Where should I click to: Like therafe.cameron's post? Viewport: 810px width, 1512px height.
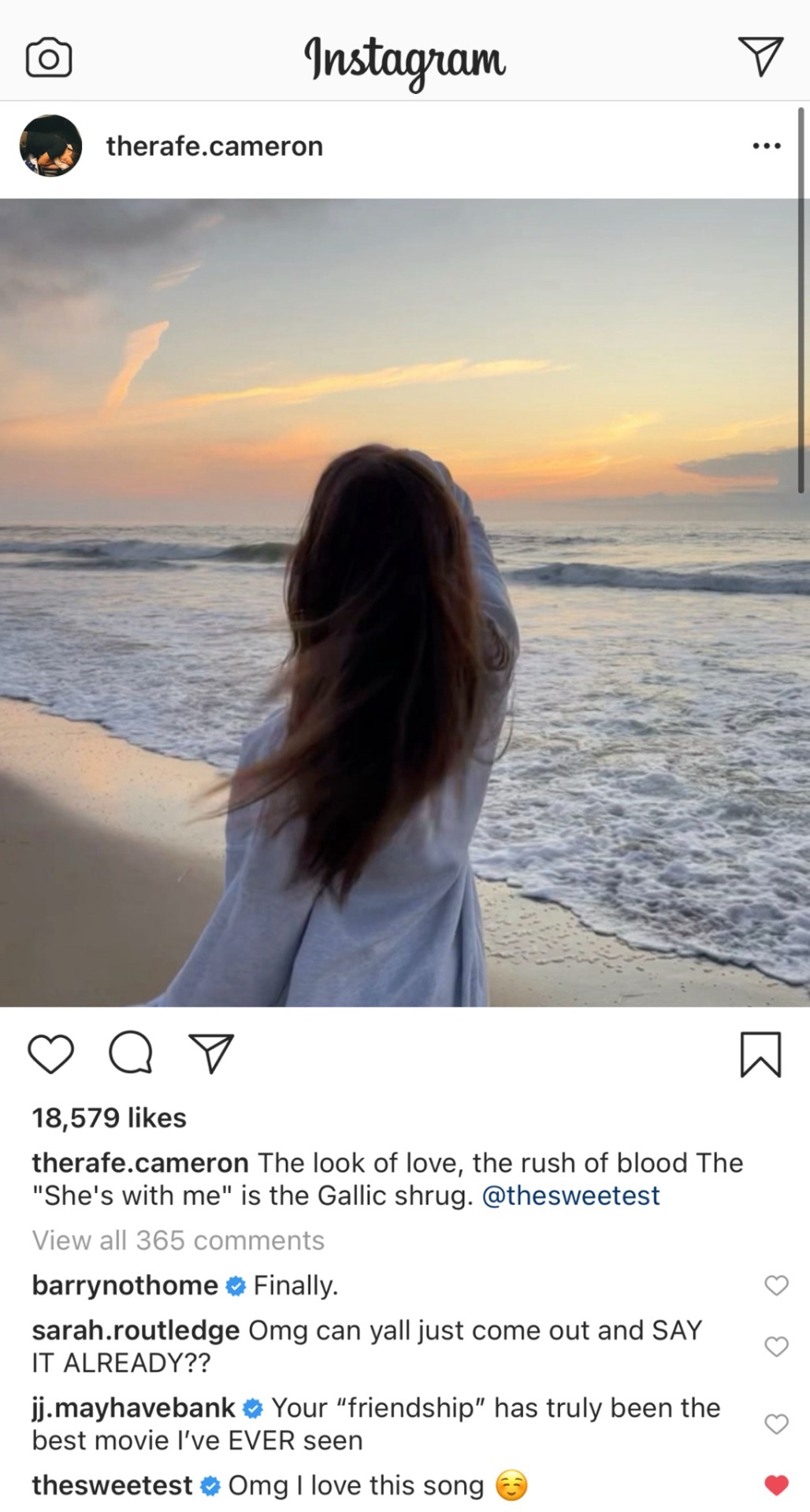coord(50,1054)
